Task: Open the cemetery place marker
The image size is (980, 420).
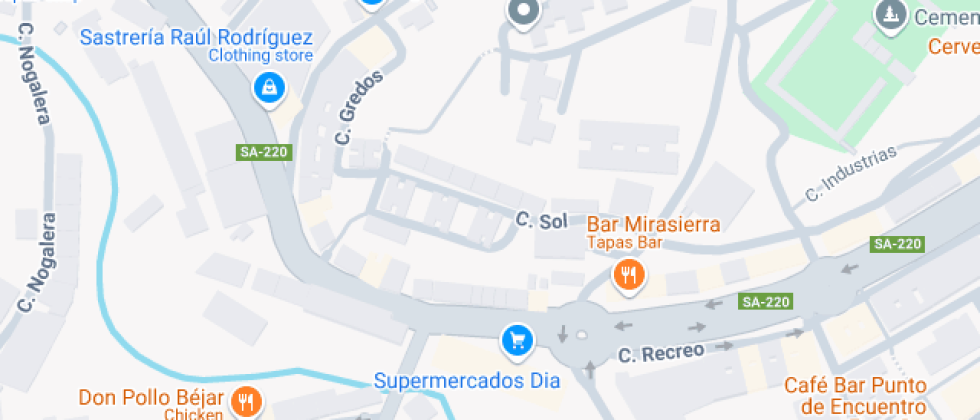Action: pos(888,14)
